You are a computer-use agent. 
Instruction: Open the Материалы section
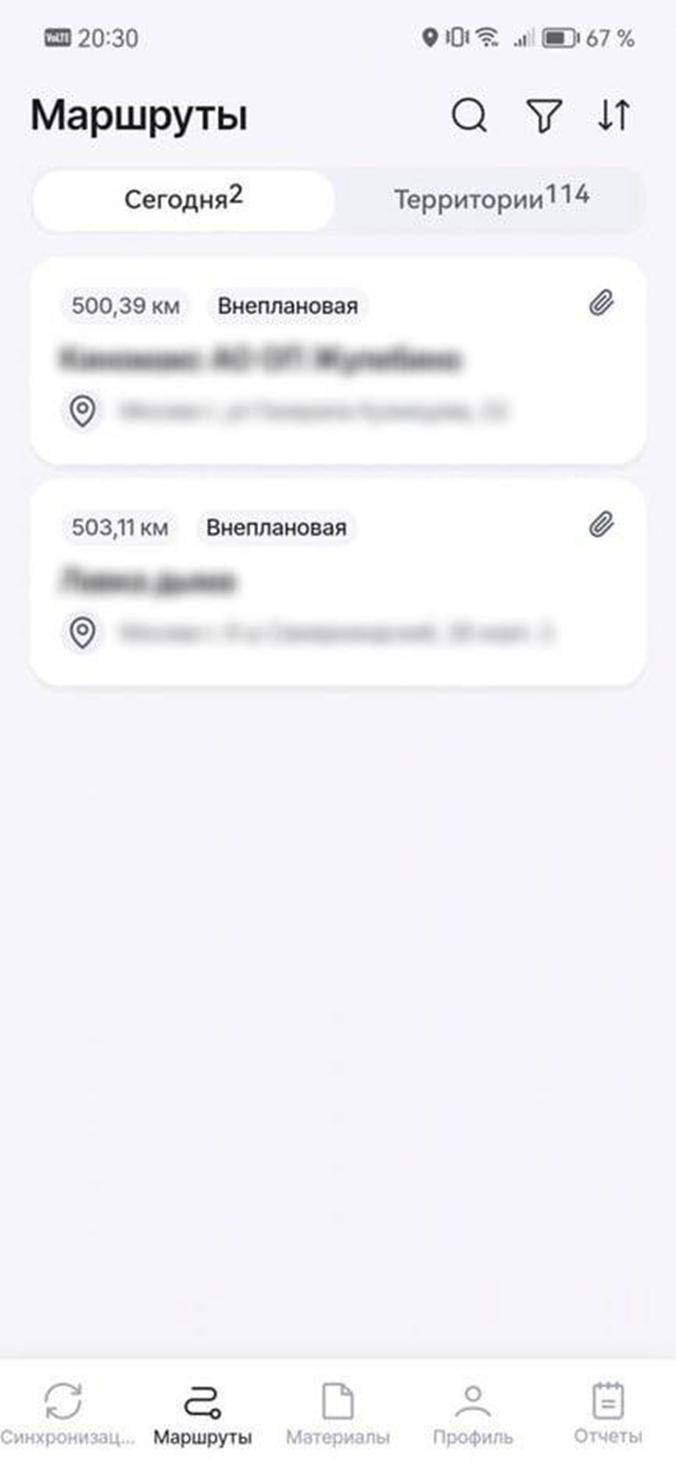pos(337,1414)
